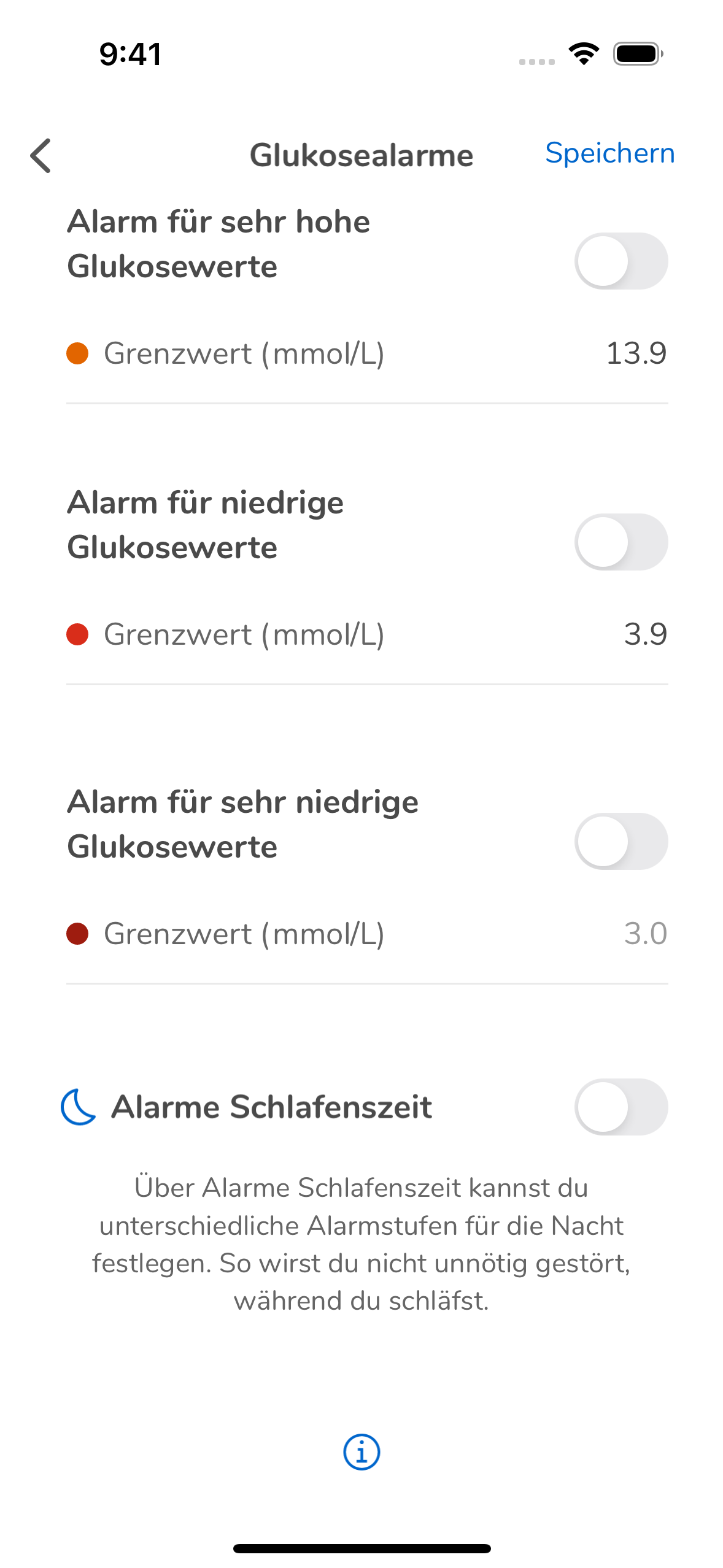
Task: Switch on Alarm für sehr niedrige Glukosewerte
Action: tap(621, 842)
